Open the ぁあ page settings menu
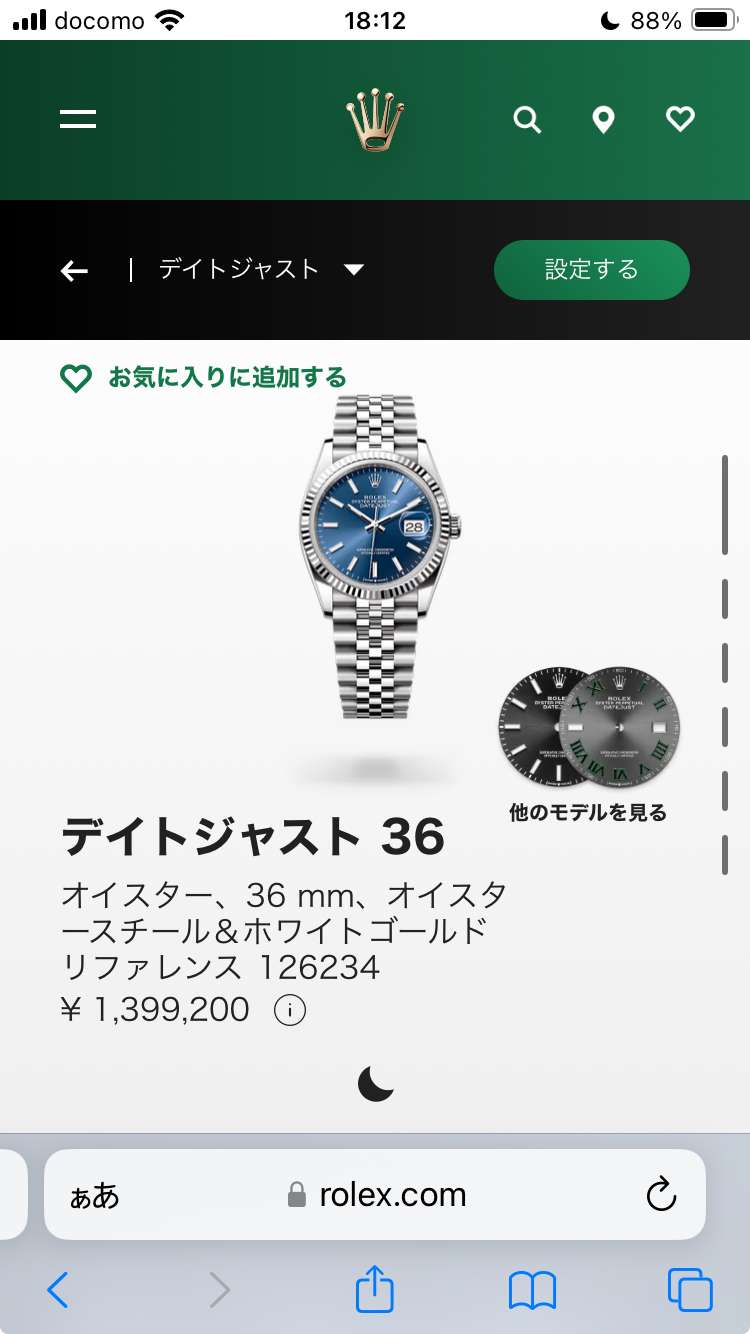This screenshot has height=1334, width=750. pyautogui.click(x=95, y=1195)
